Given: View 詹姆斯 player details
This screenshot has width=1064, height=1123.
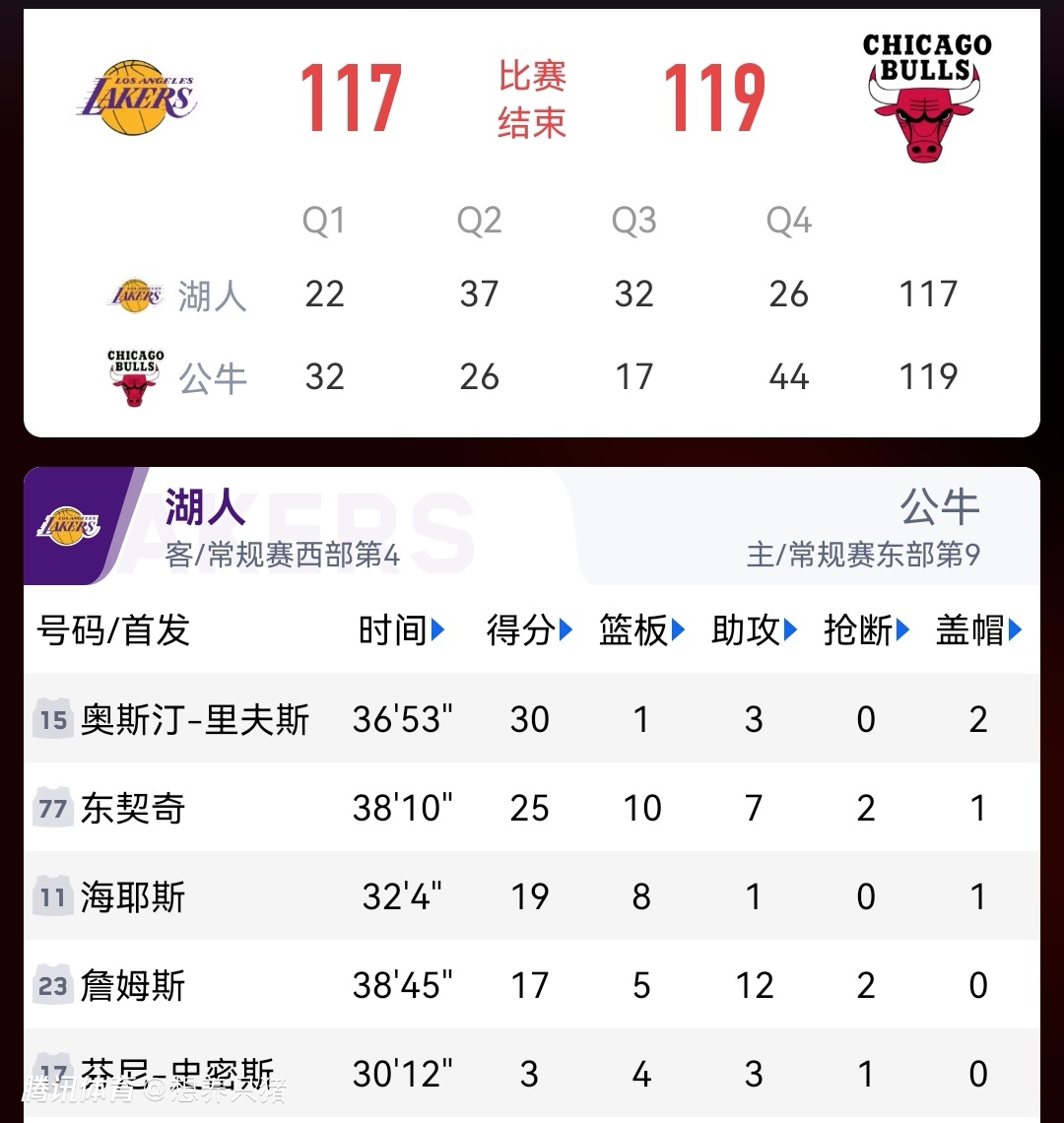Looking at the screenshot, I should click(133, 986).
